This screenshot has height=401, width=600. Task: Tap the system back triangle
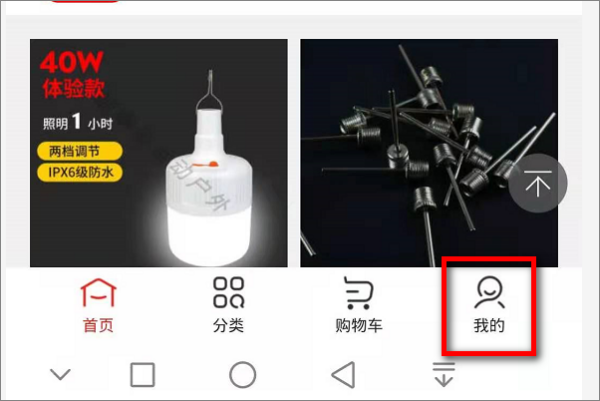point(343,375)
